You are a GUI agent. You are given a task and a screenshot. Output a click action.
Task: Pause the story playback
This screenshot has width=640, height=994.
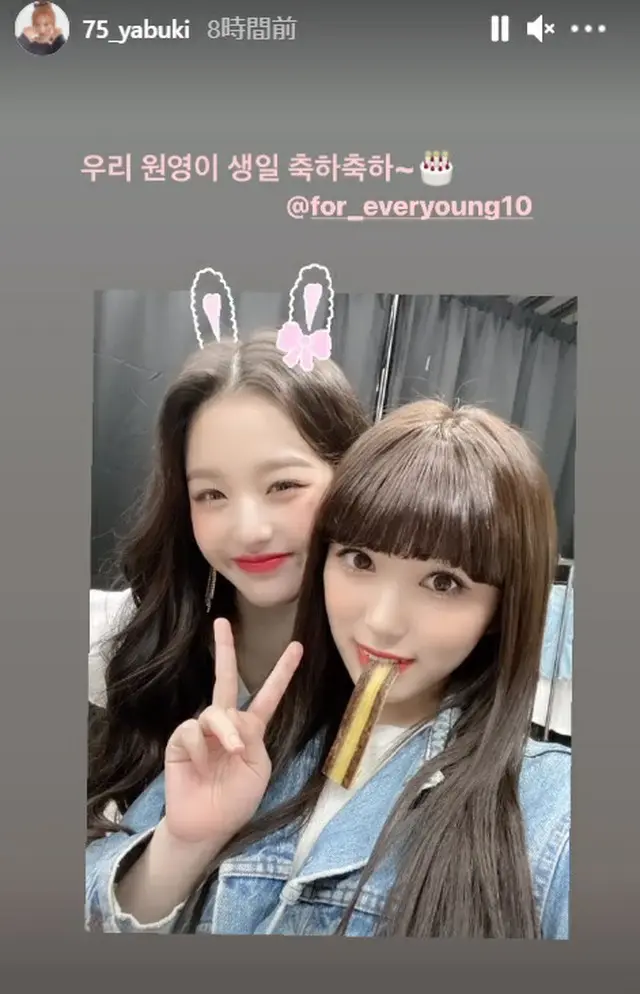pyautogui.click(x=500, y=30)
